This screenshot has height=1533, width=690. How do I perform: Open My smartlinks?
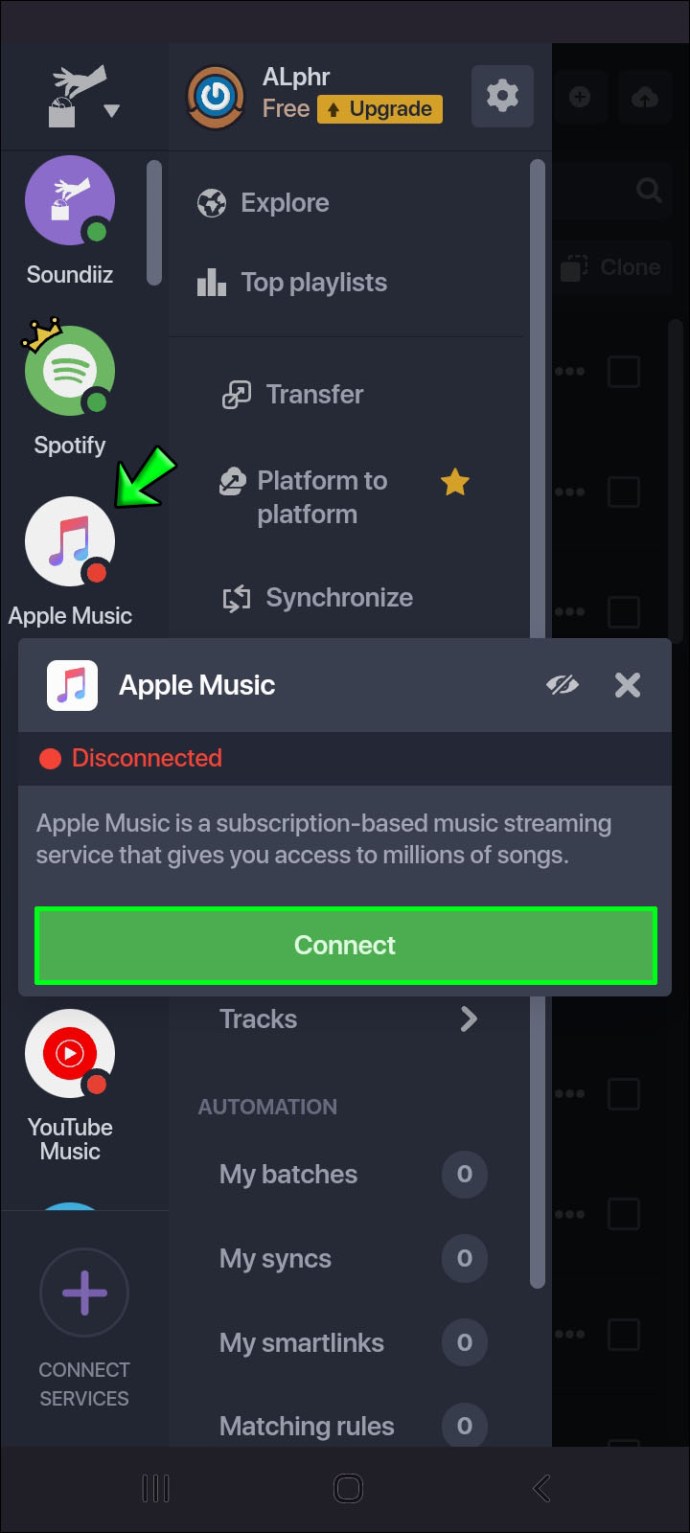[x=301, y=1343]
